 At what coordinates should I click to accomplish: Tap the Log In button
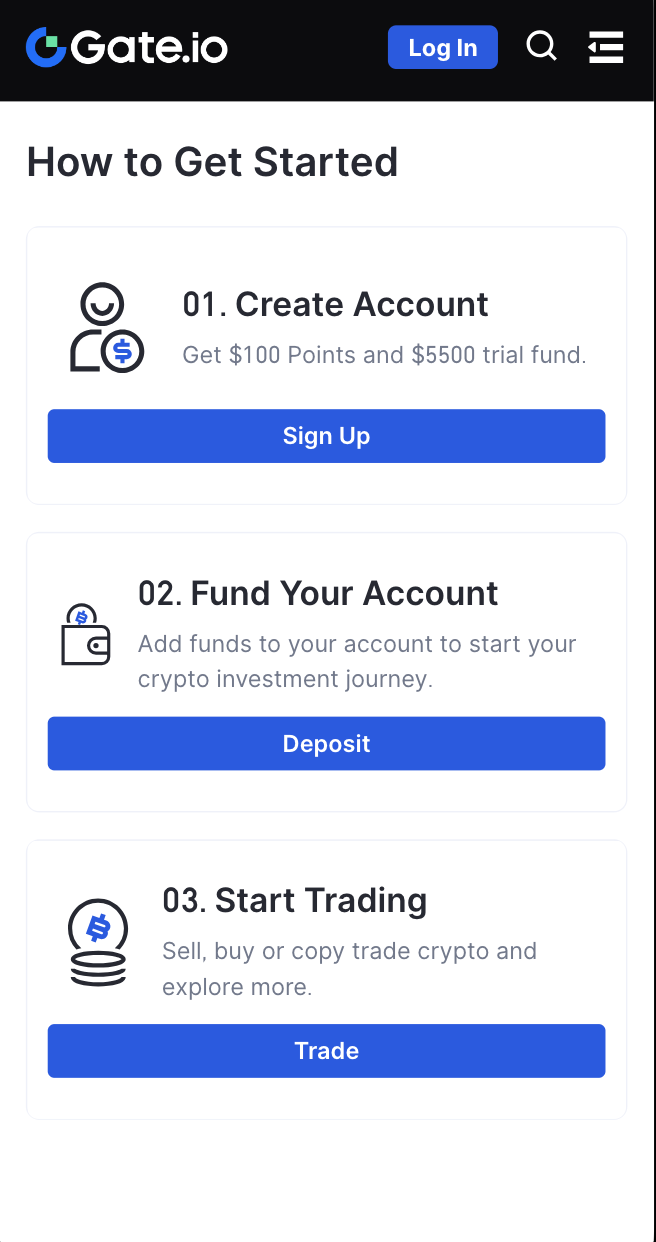(442, 47)
